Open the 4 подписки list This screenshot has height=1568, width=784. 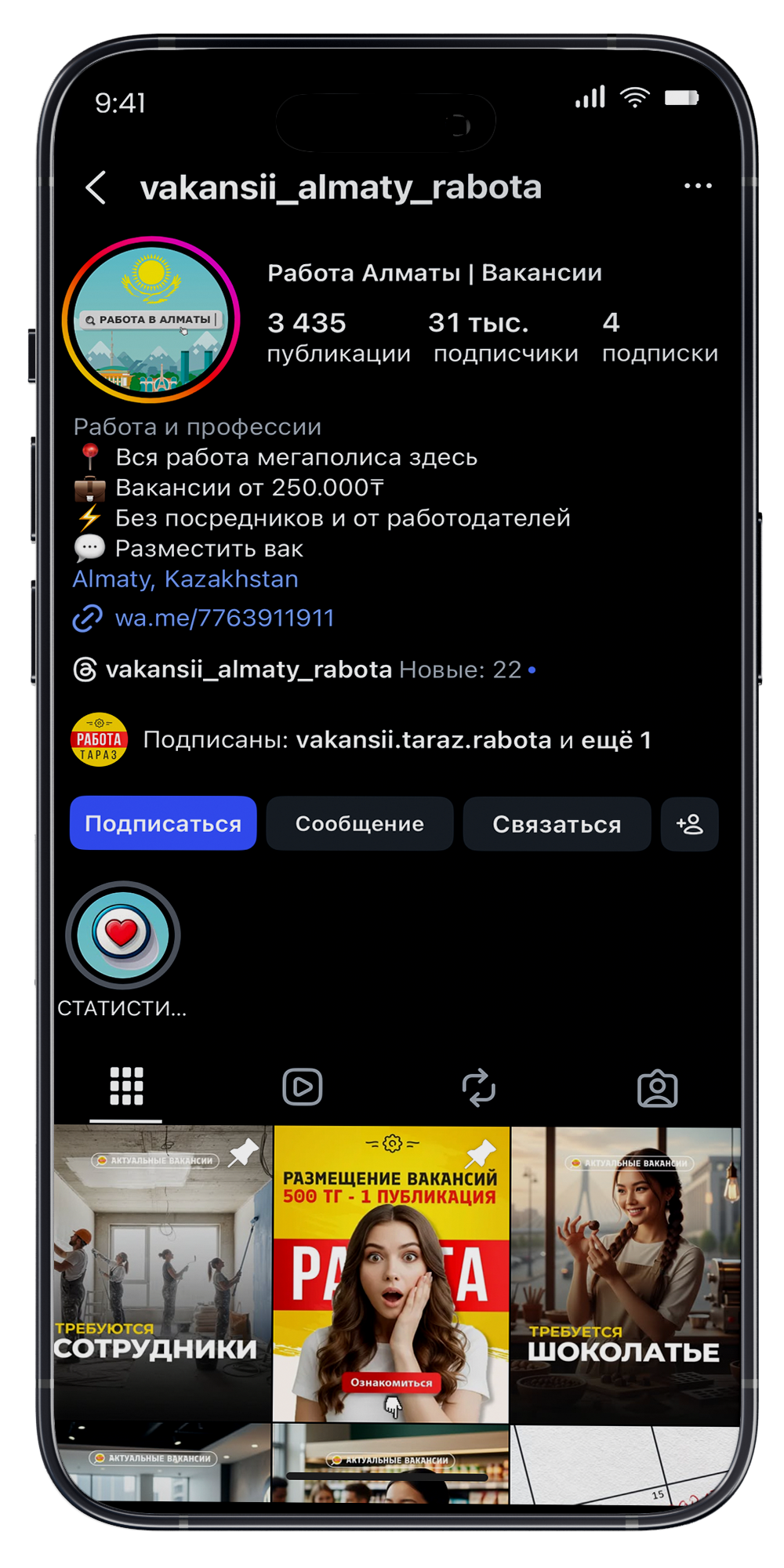659,337
